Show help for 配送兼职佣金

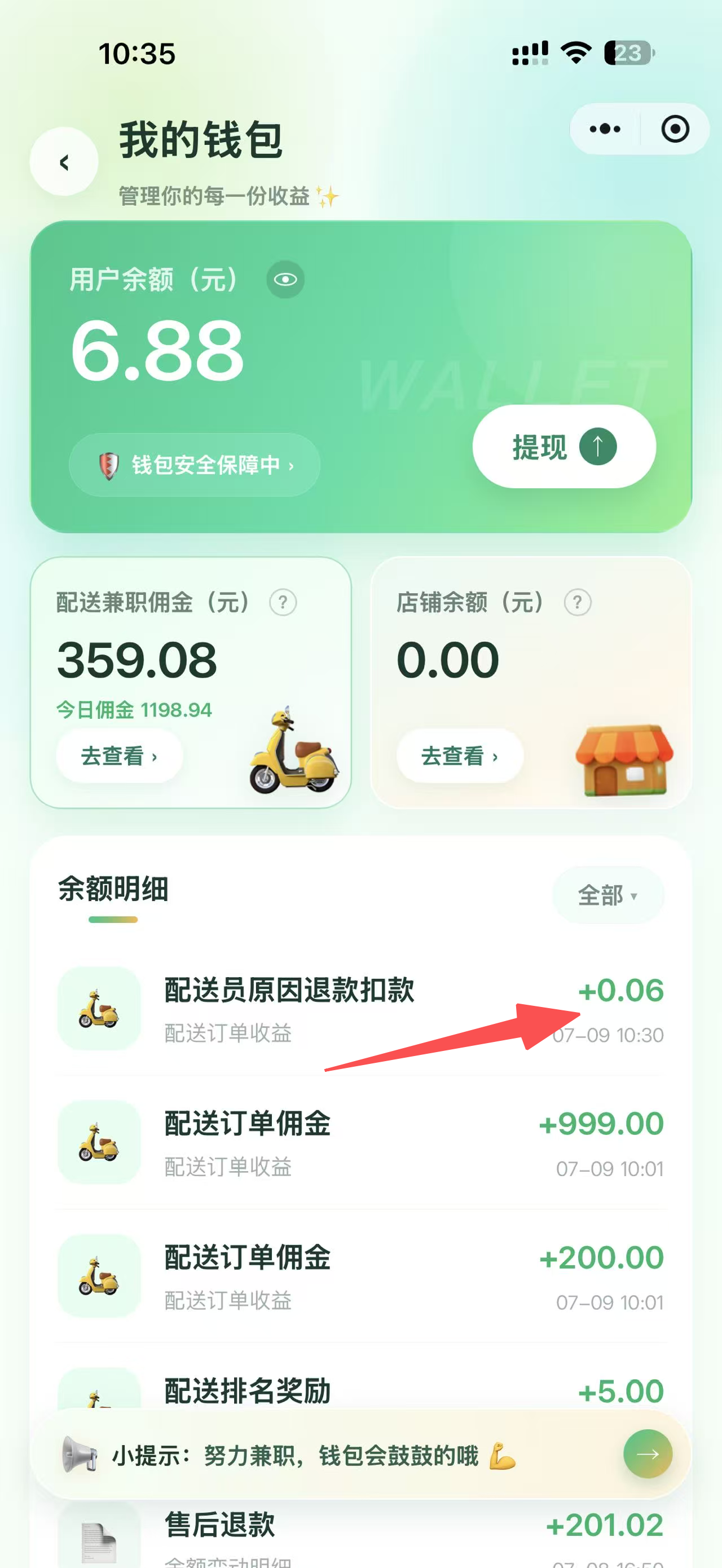pyautogui.click(x=283, y=603)
